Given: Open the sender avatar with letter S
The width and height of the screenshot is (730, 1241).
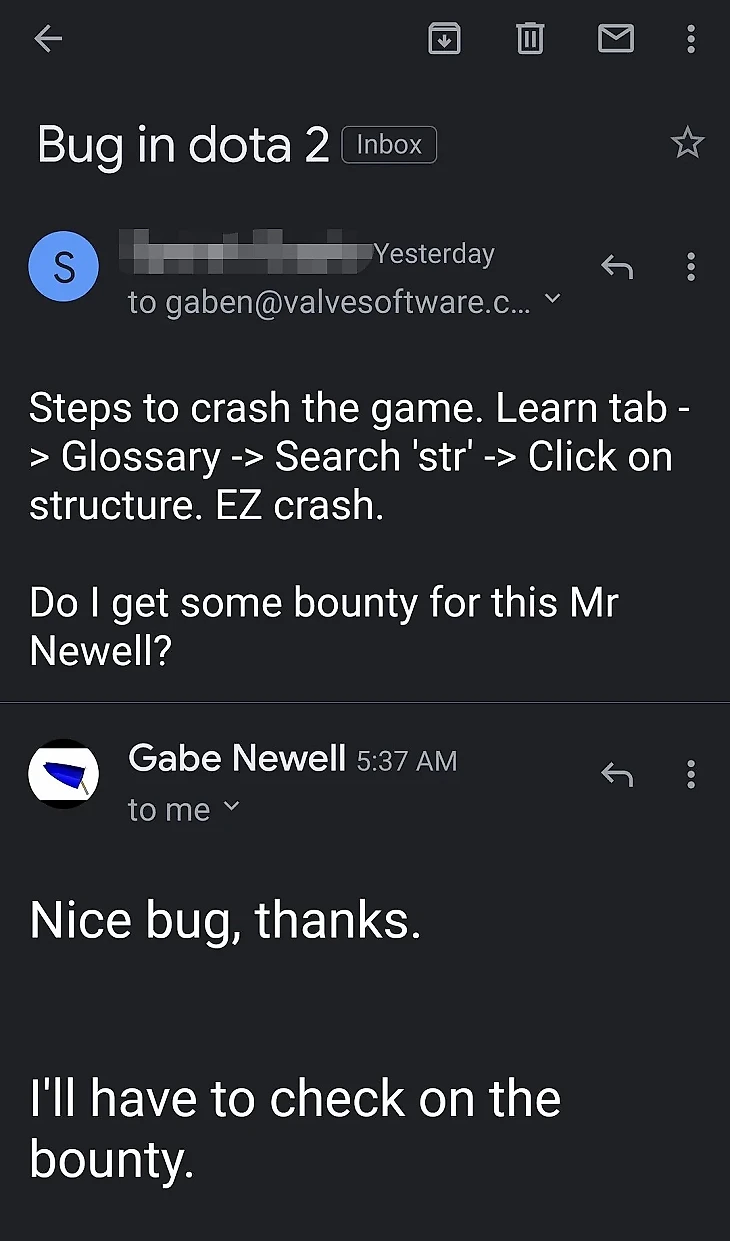Looking at the screenshot, I should coord(63,267).
